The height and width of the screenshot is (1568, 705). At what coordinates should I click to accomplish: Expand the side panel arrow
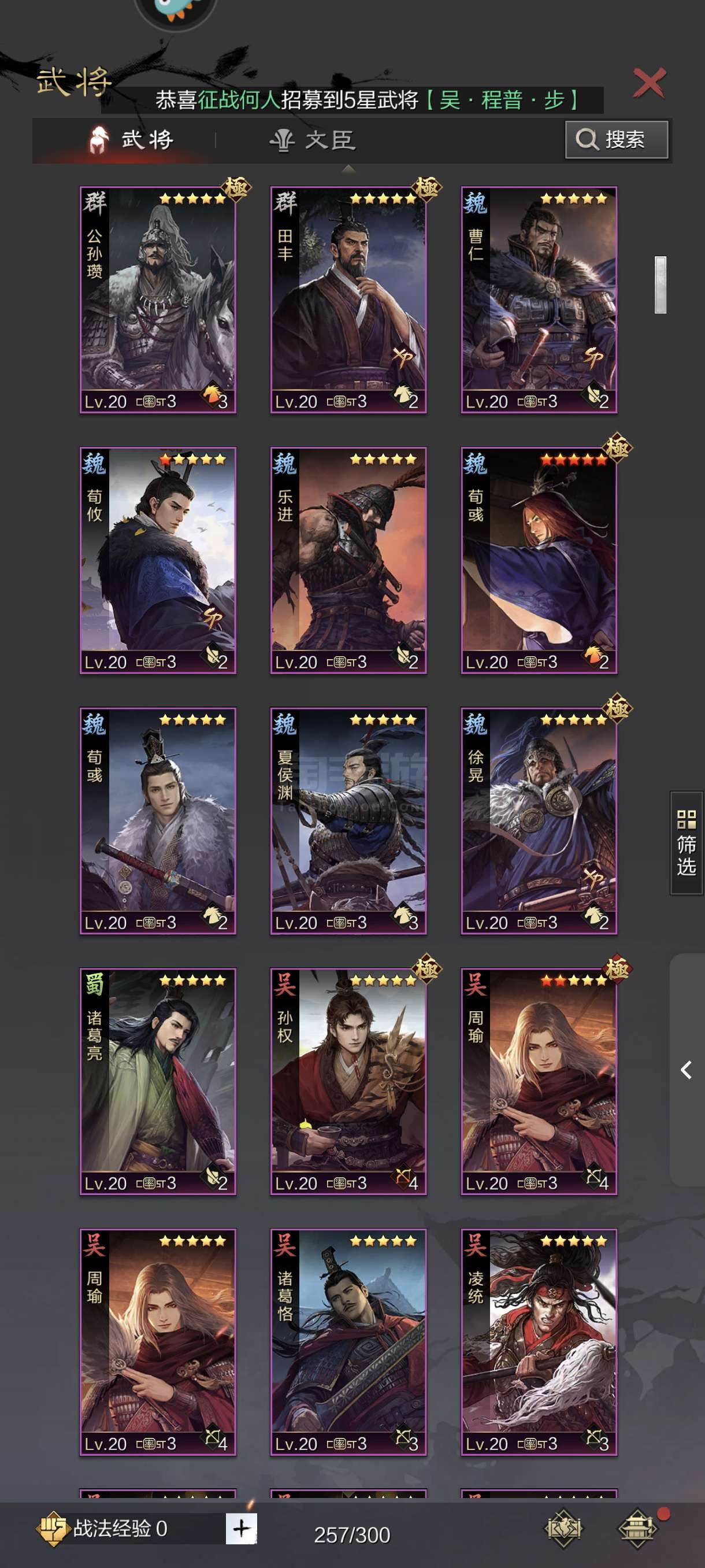[x=687, y=1070]
